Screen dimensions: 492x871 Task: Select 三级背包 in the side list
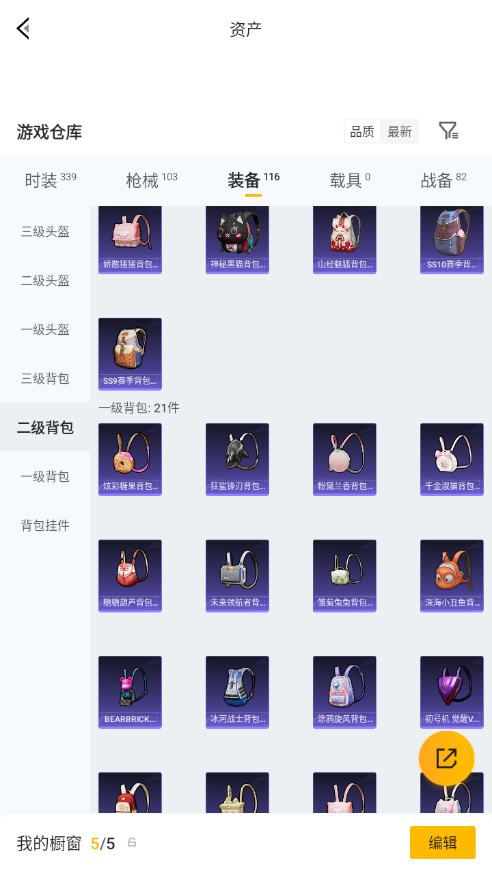coord(45,378)
